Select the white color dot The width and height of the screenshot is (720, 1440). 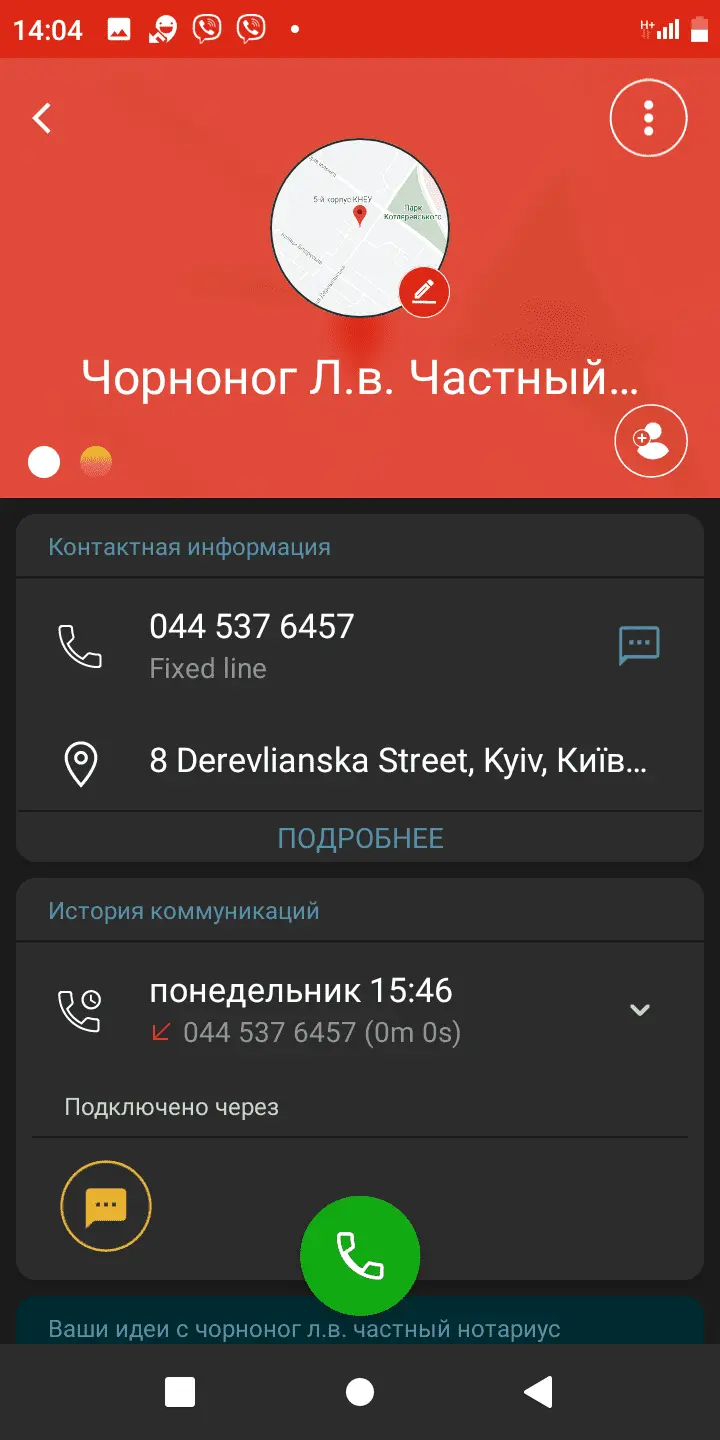click(44, 461)
